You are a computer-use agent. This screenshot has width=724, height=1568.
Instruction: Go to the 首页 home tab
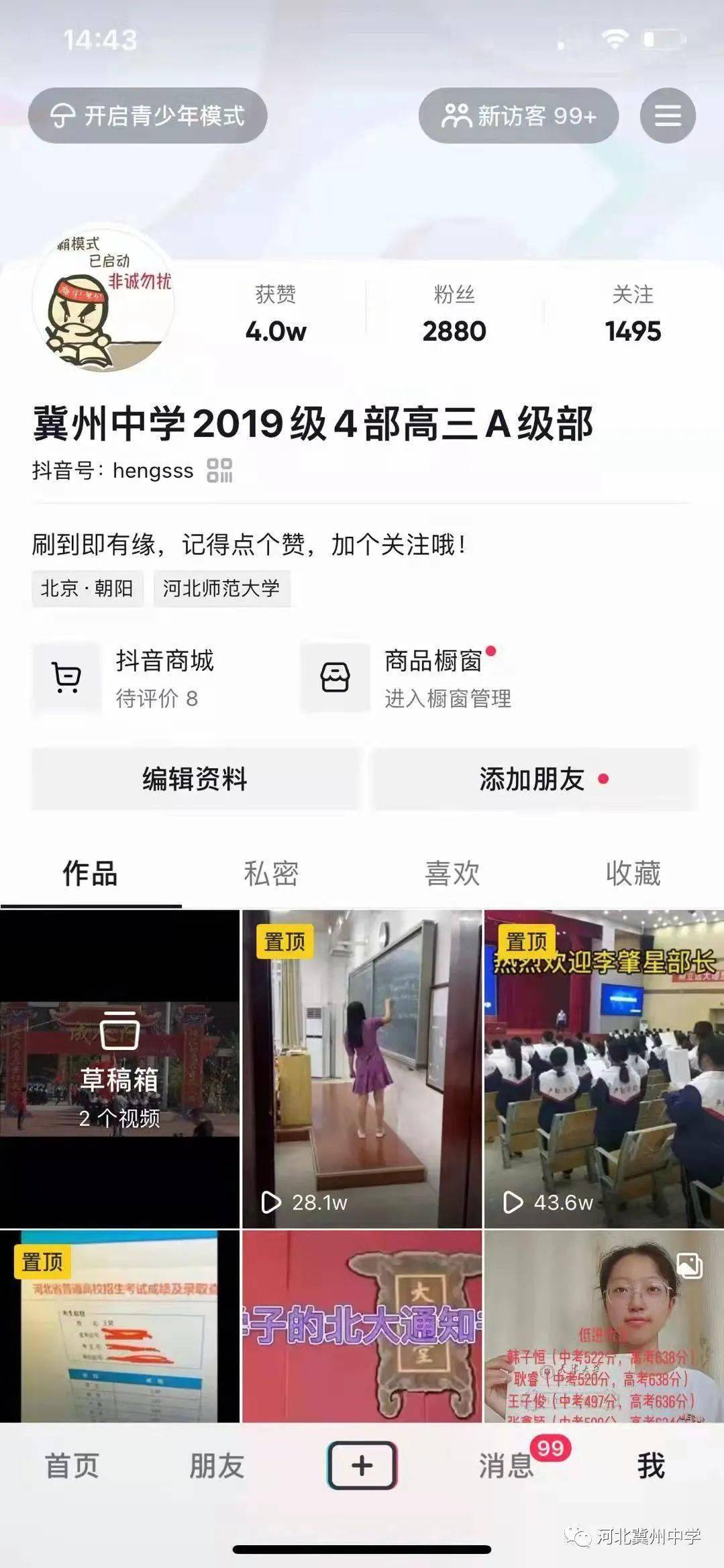72,1466
